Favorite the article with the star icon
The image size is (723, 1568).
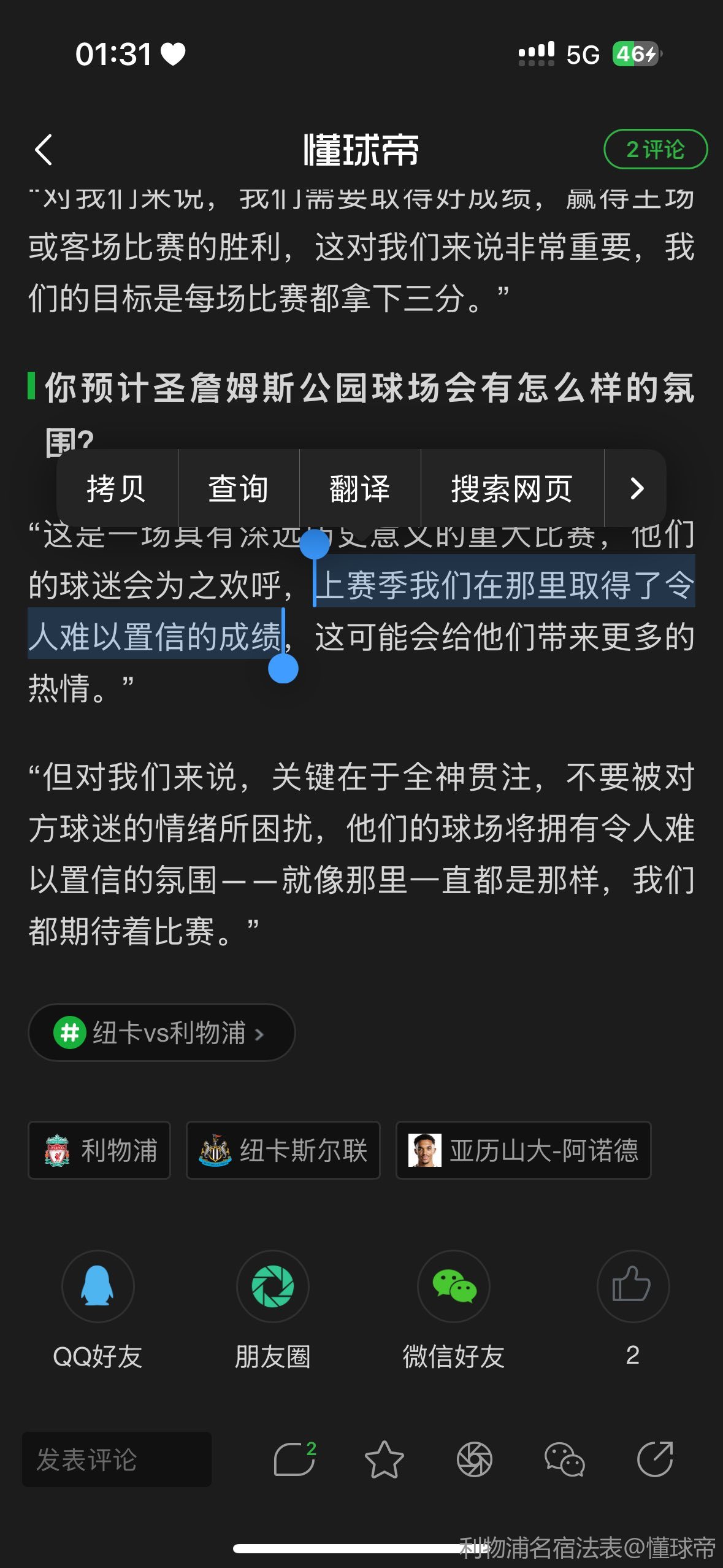(384, 1459)
